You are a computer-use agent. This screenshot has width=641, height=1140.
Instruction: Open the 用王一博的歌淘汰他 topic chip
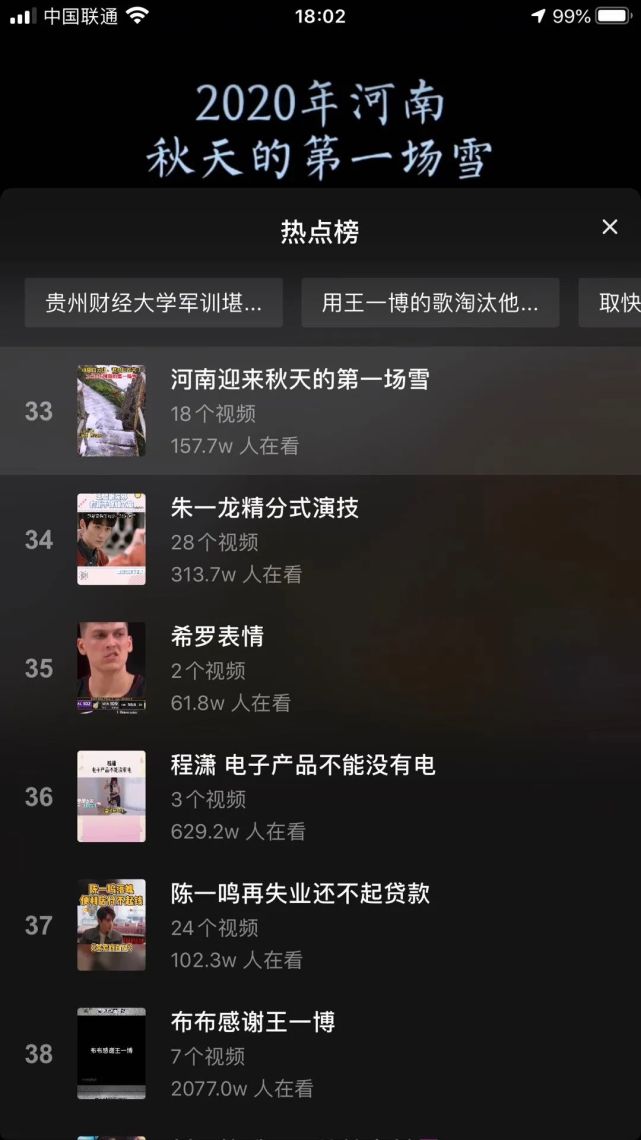tap(430, 303)
